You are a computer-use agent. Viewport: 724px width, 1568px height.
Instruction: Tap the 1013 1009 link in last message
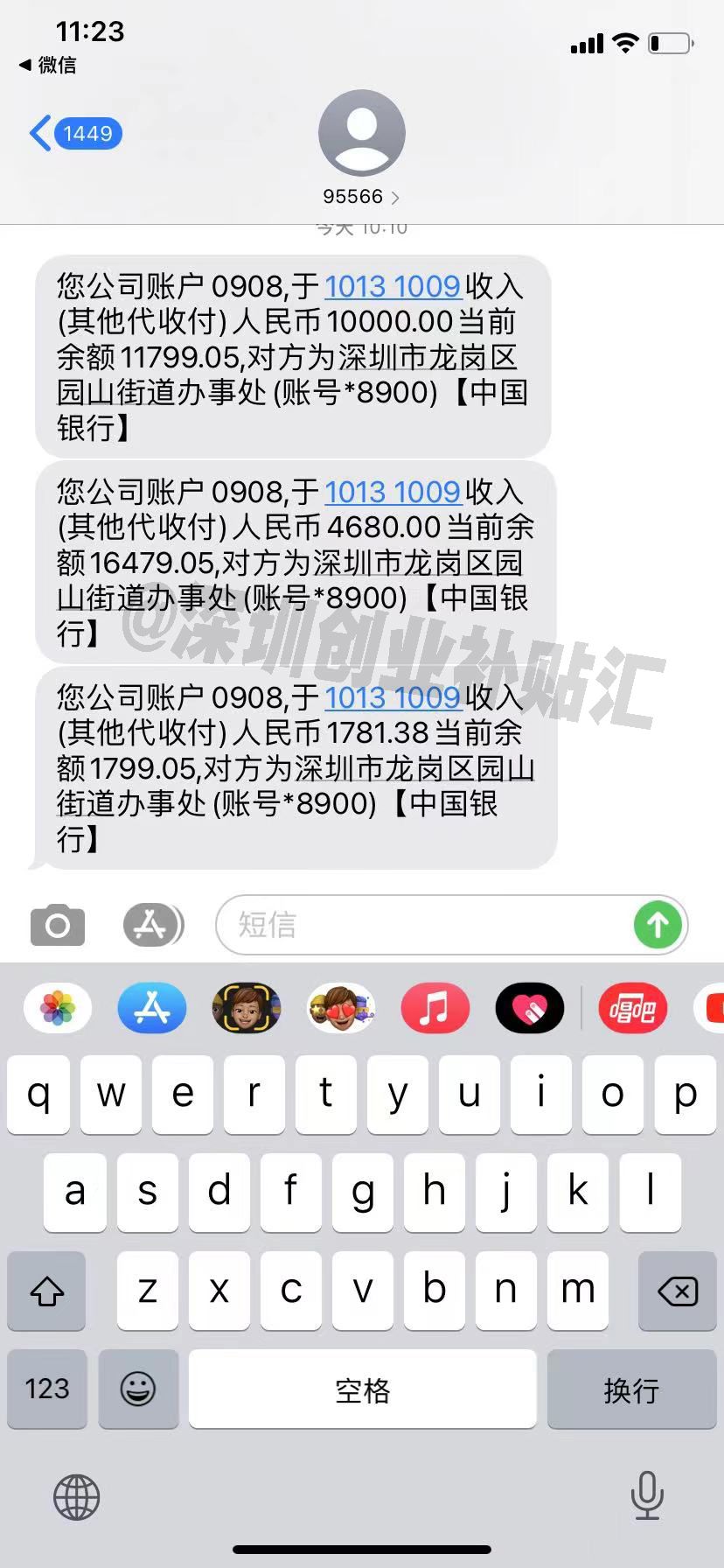coord(392,697)
